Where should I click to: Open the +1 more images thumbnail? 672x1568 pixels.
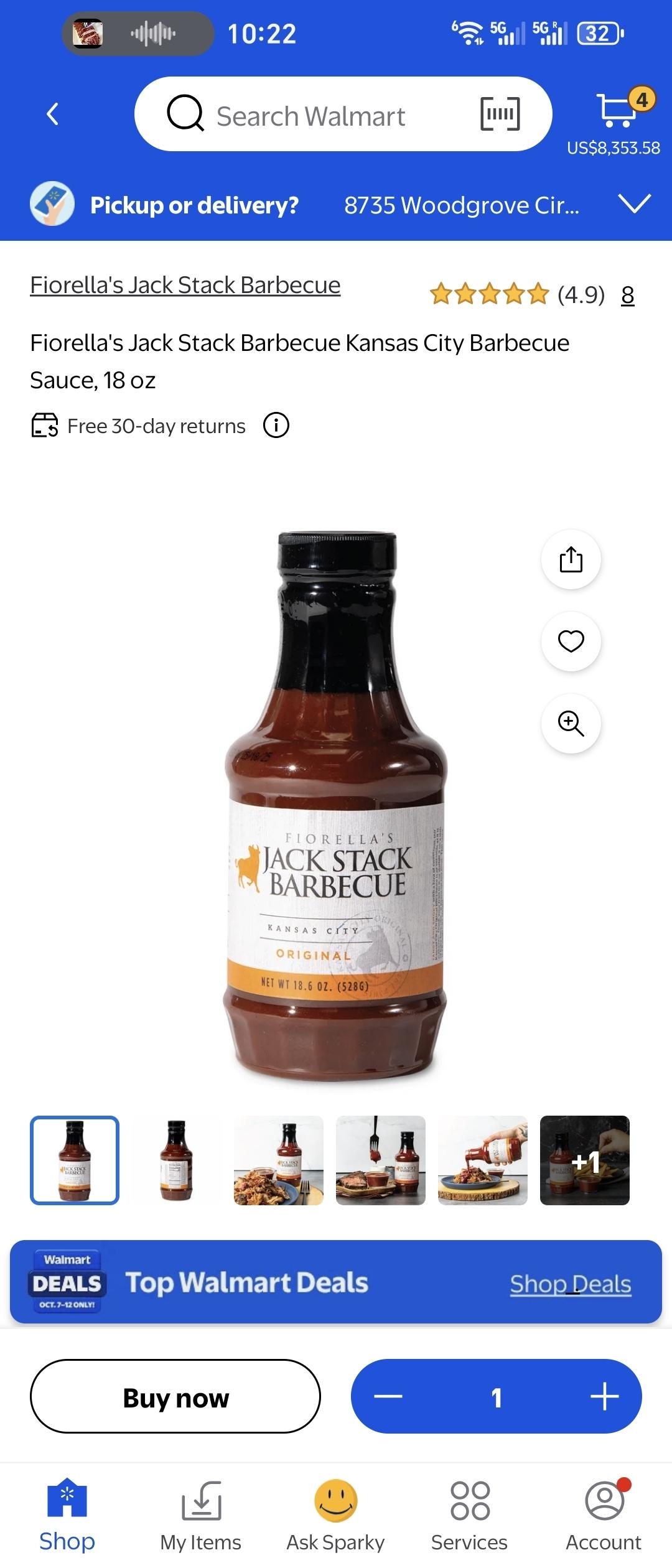[x=585, y=1160]
